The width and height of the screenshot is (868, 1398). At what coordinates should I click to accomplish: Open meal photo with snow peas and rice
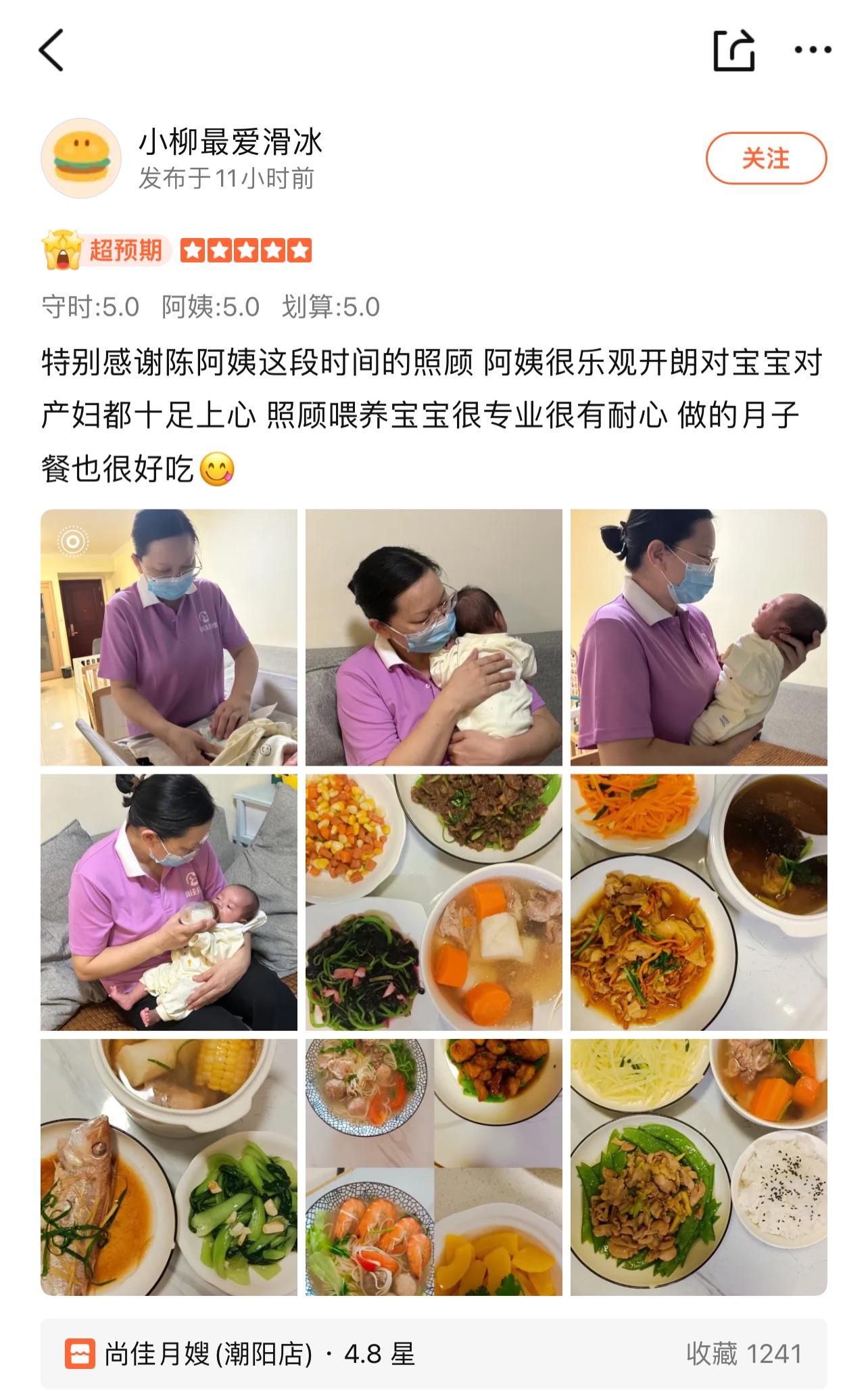699,1167
